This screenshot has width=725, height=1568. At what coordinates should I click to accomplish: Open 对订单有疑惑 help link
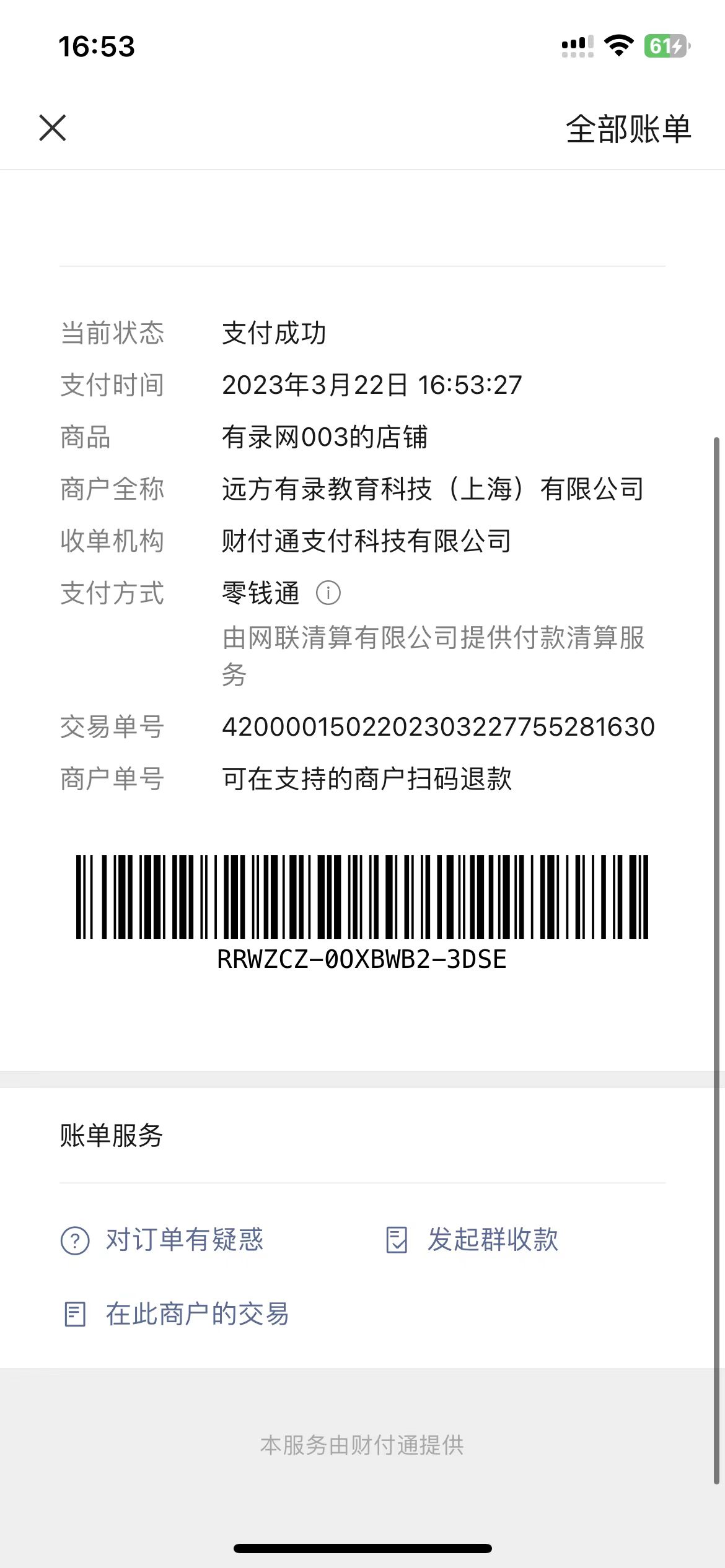tap(163, 1240)
